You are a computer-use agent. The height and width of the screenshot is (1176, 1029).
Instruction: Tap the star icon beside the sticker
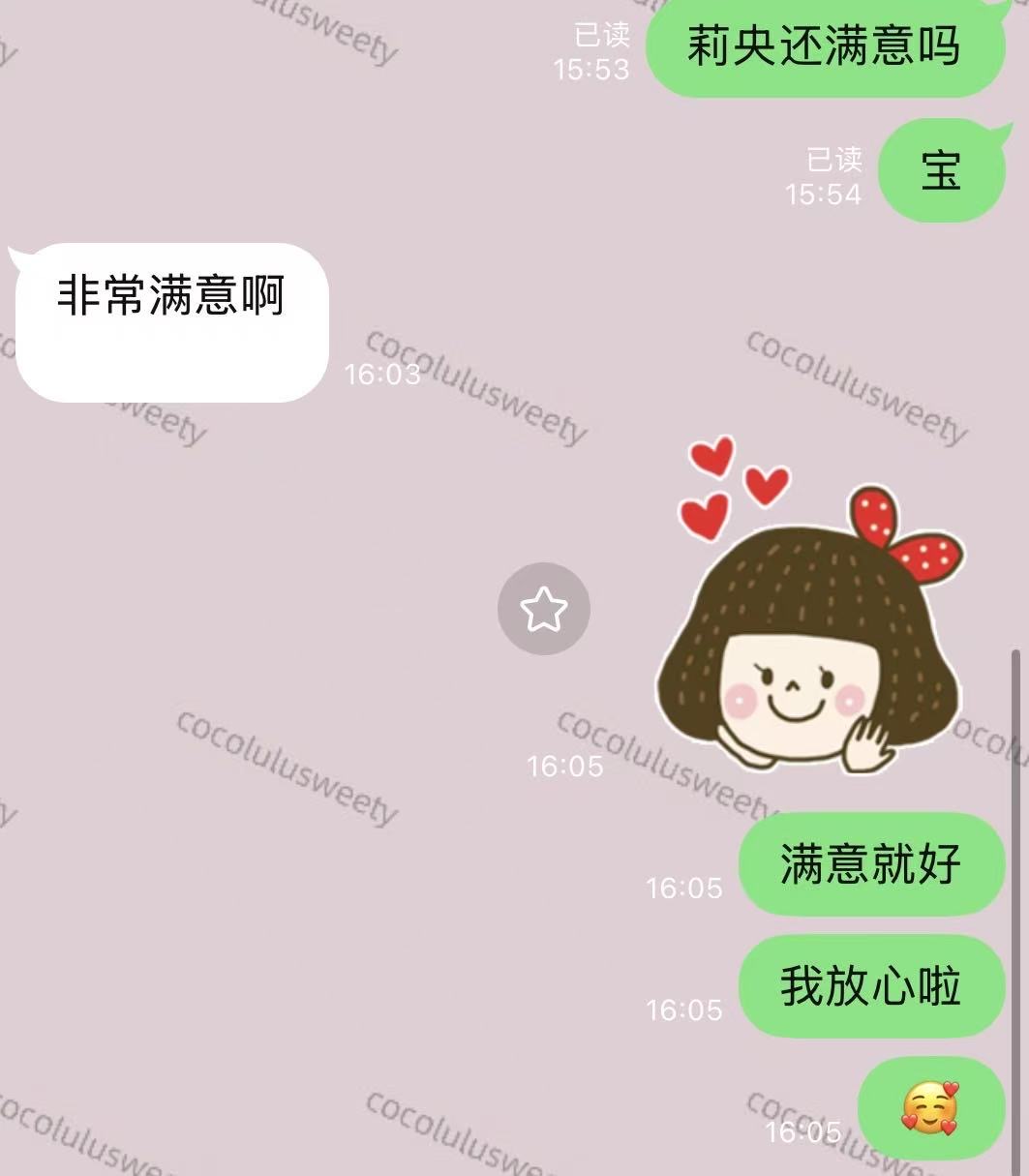(x=543, y=609)
